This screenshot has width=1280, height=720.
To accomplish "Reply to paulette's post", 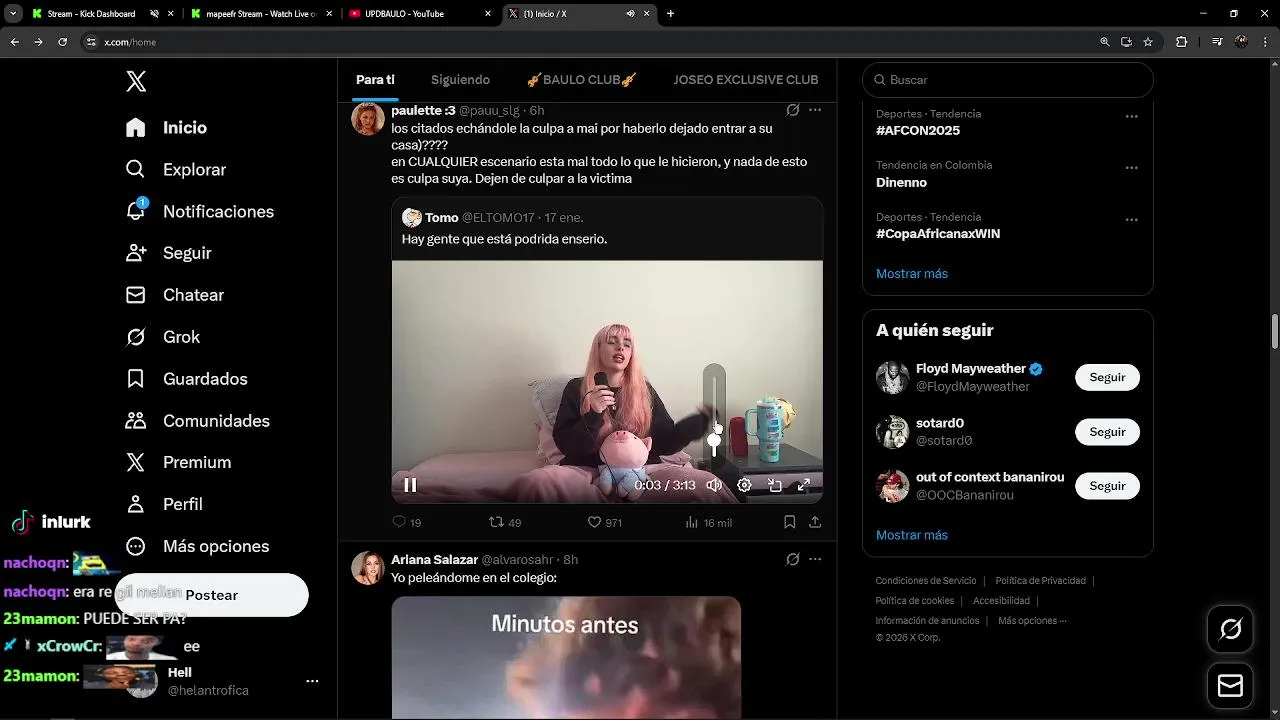I will pos(399,522).
